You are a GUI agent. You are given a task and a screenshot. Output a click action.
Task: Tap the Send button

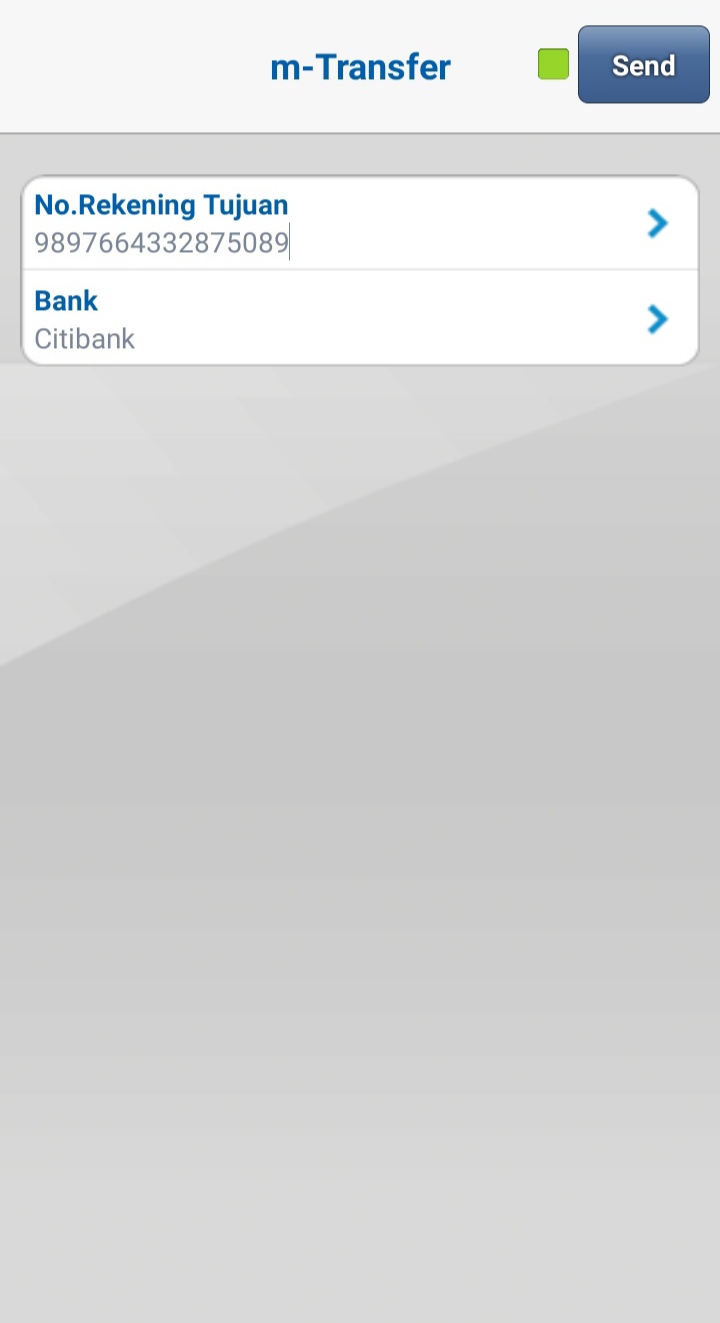tap(643, 65)
